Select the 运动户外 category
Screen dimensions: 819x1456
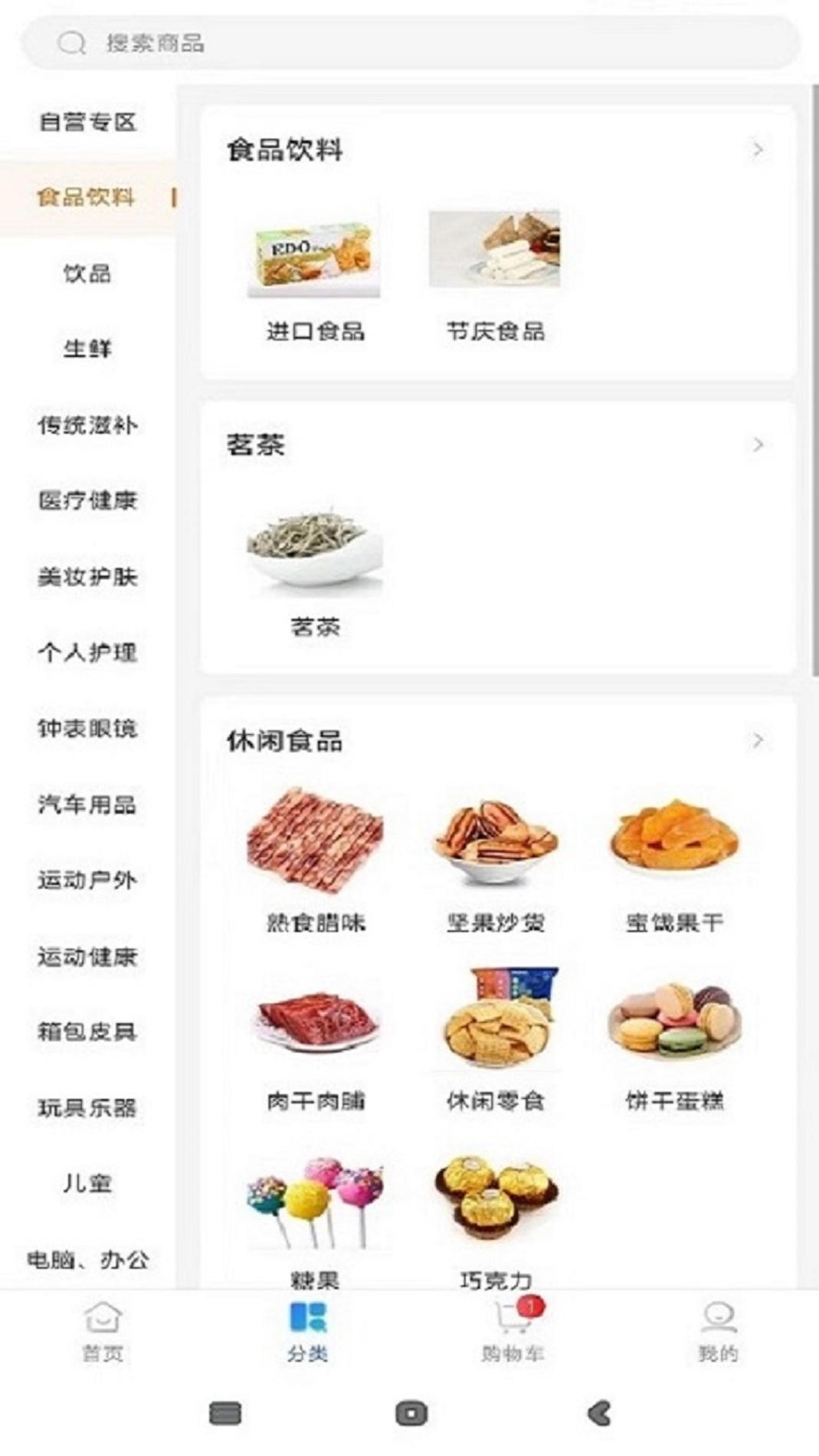87,880
